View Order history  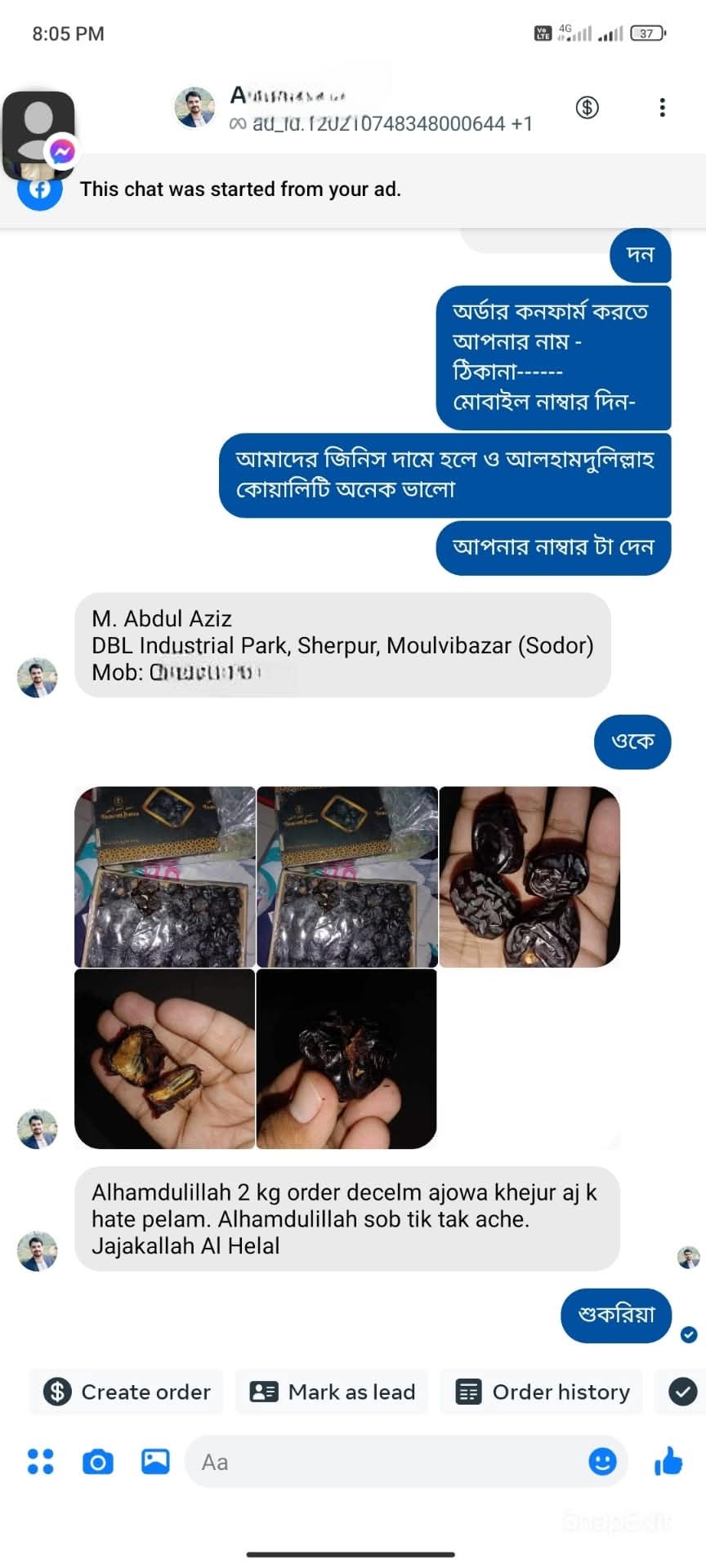(542, 1392)
